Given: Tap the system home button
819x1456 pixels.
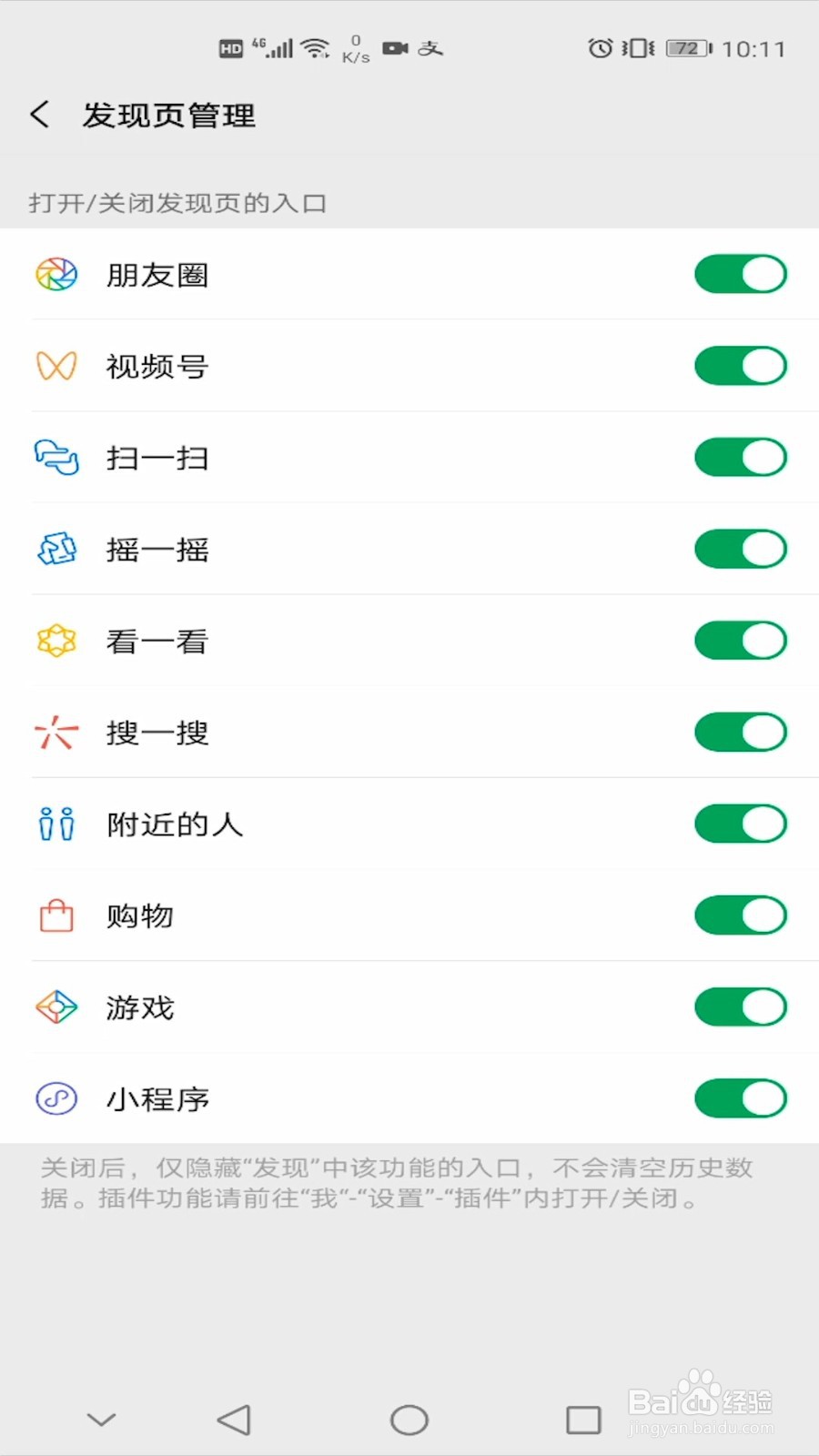Looking at the screenshot, I should click(x=409, y=1420).
